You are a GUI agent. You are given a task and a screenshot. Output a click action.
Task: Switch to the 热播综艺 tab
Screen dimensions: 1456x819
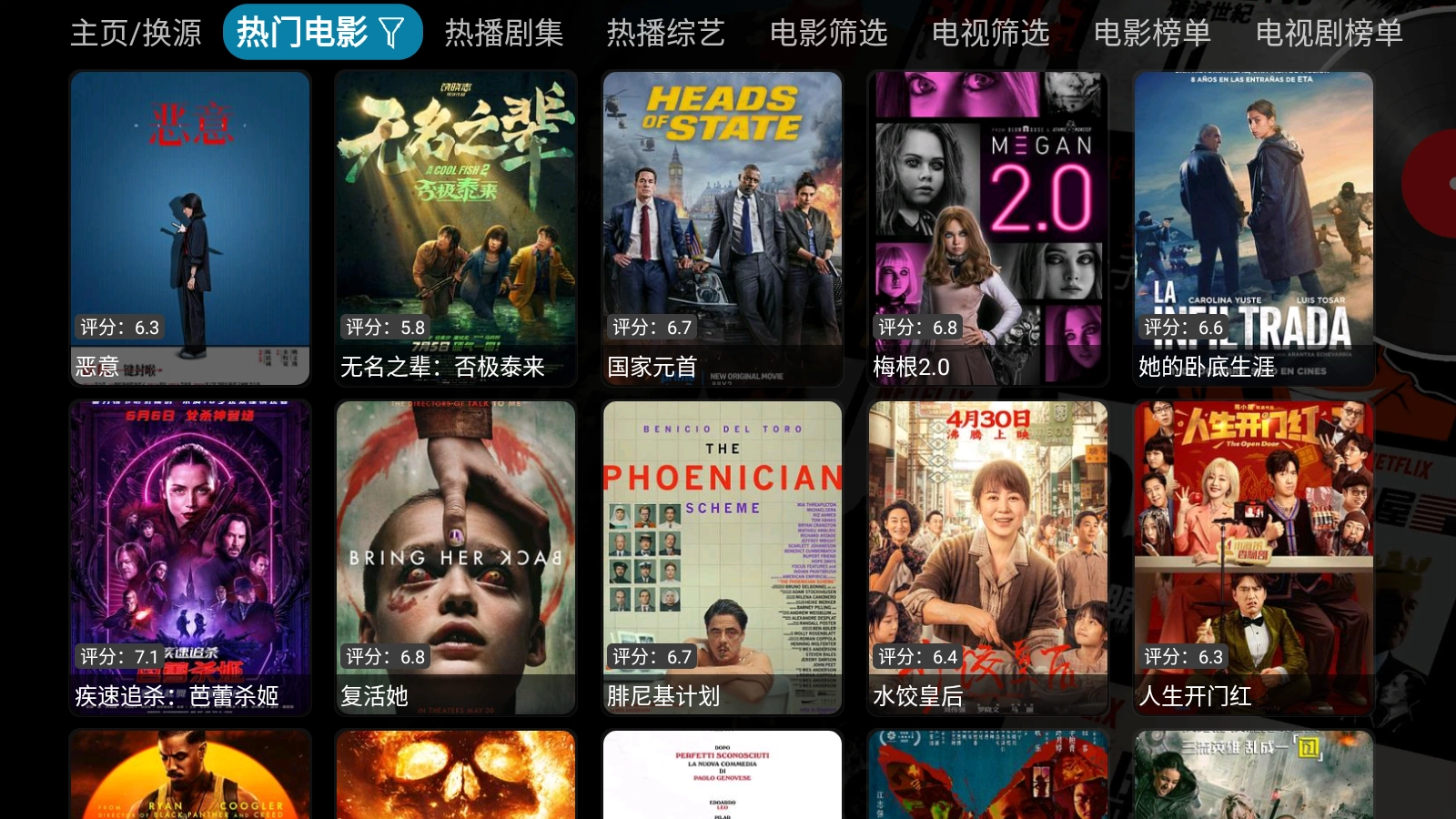pos(666,34)
